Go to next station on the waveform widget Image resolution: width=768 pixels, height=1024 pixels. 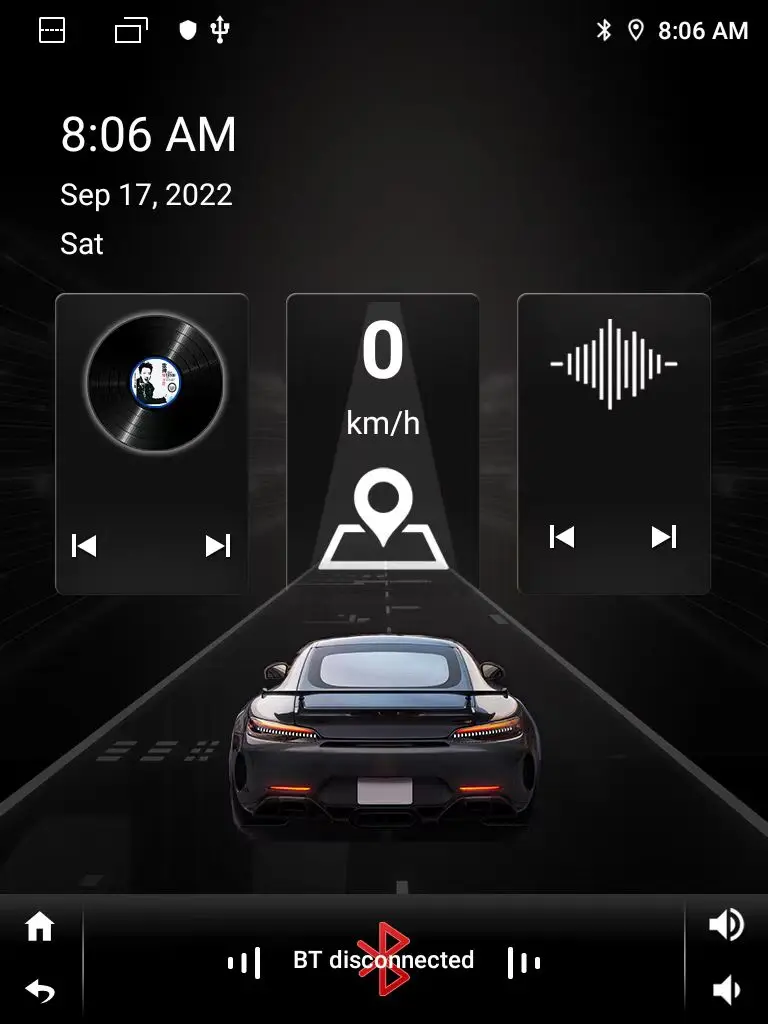663,537
